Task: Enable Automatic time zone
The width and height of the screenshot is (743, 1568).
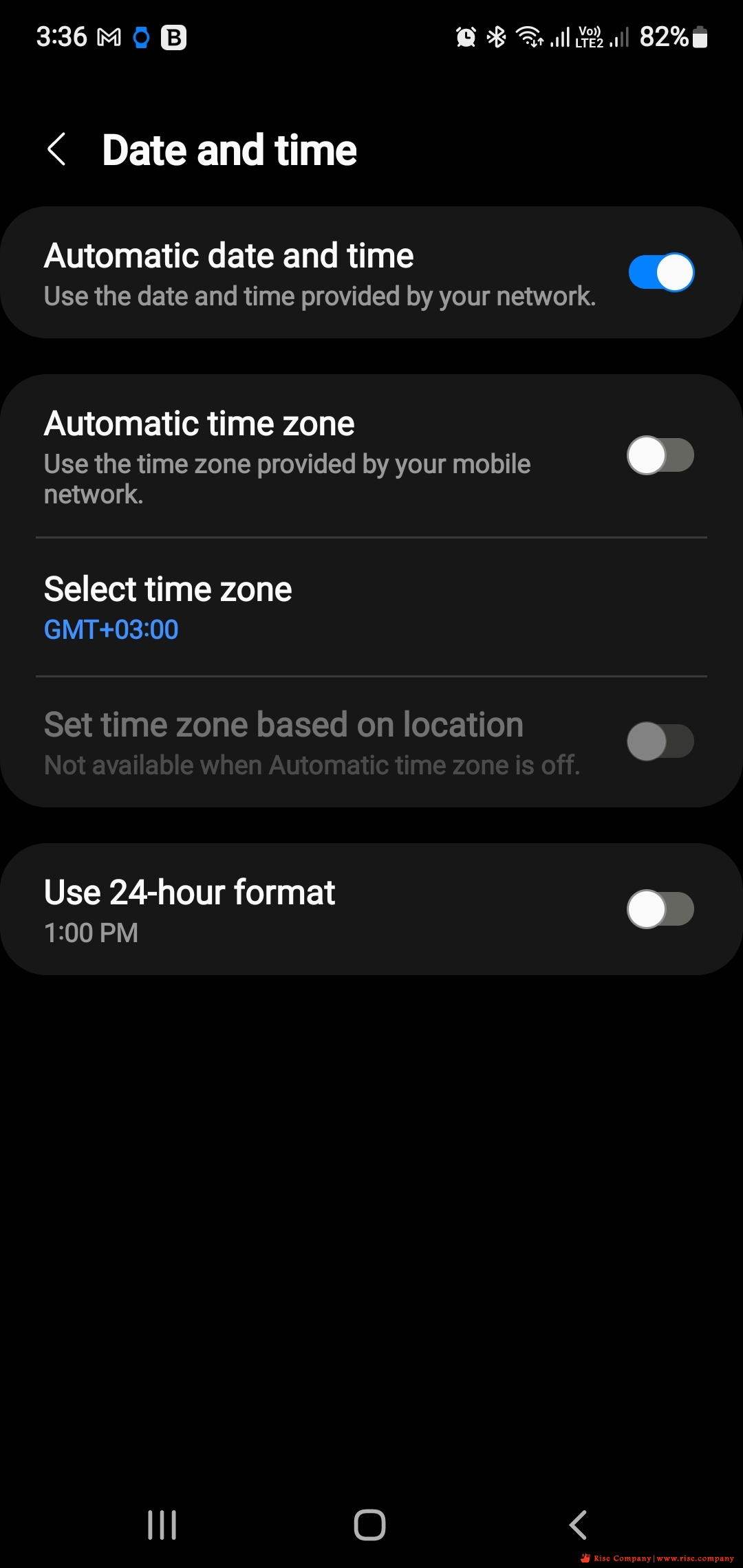Action: click(x=660, y=455)
